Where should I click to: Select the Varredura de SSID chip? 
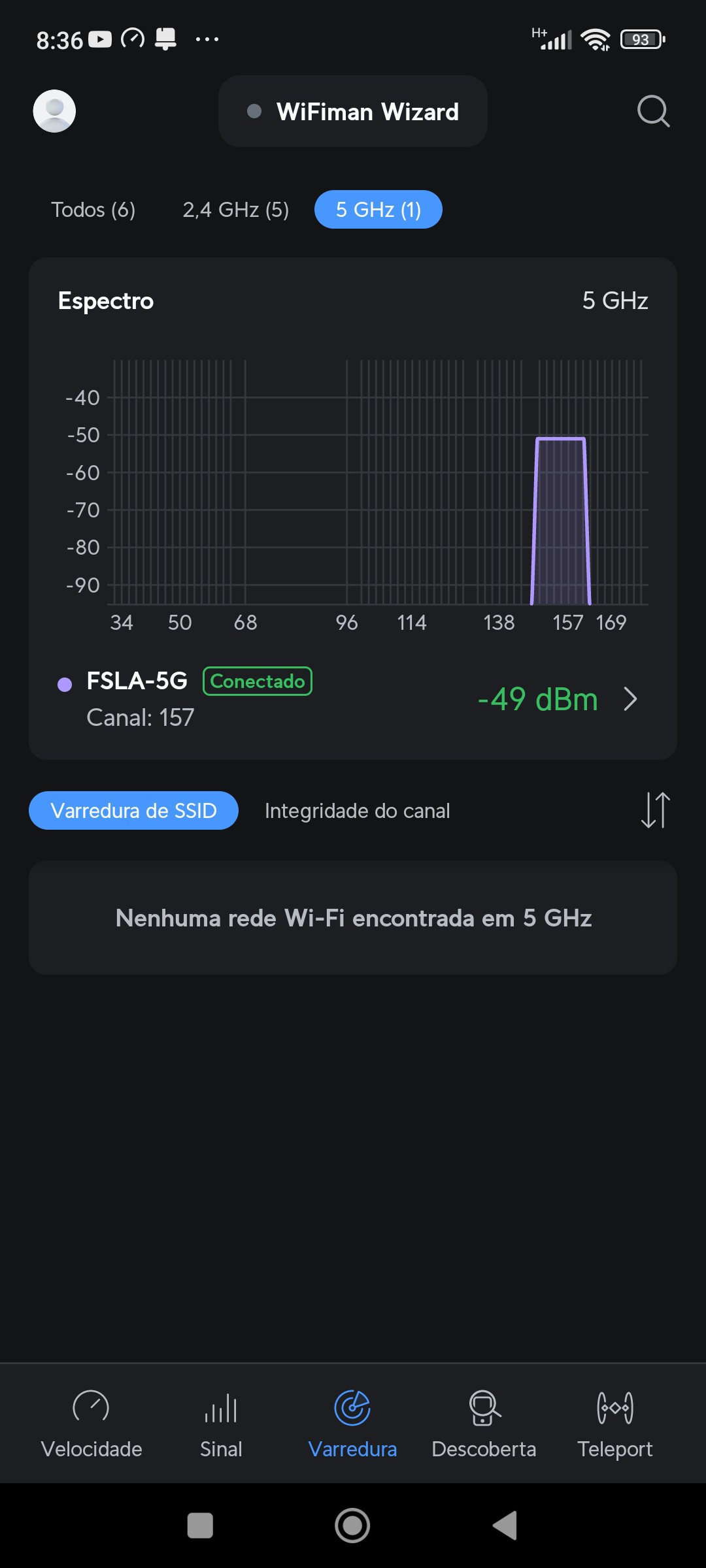pyautogui.click(x=133, y=811)
